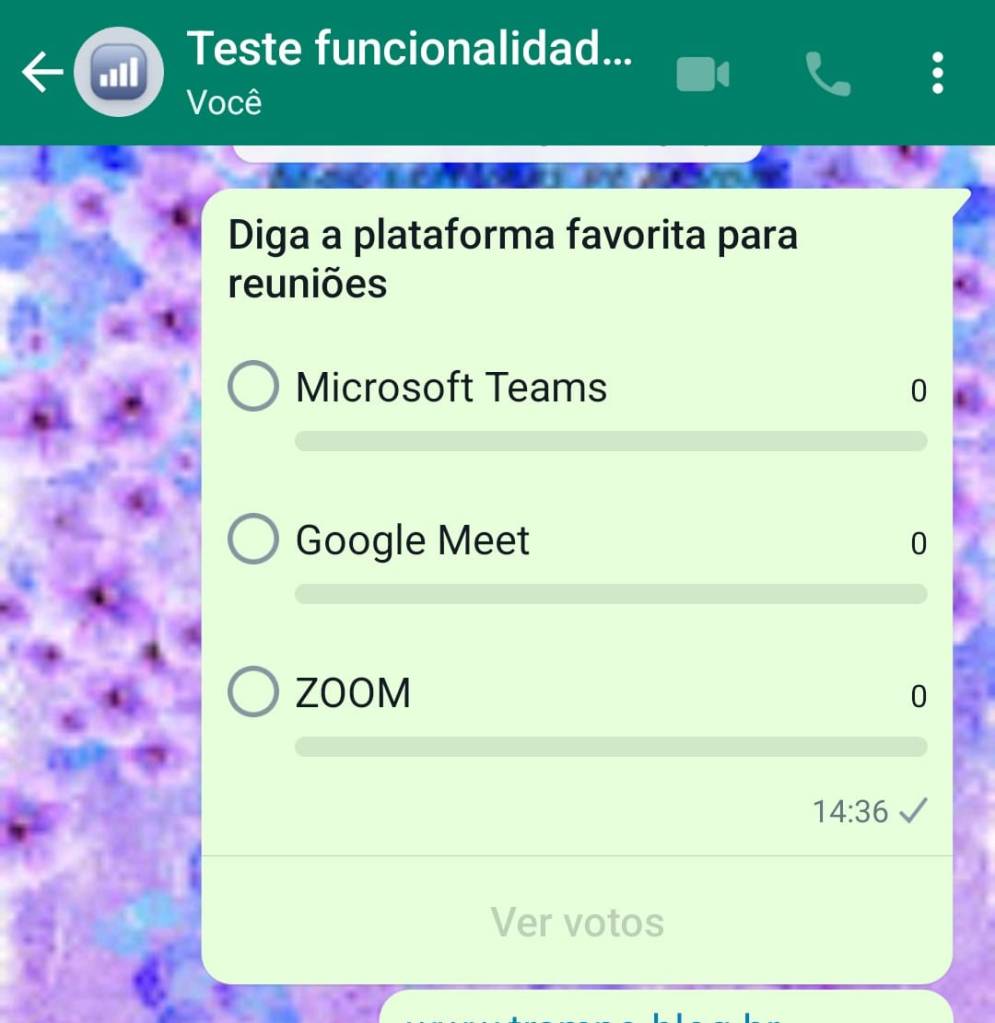Viewport: 995px width, 1023px height.
Task: Start a voice call
Action: pos(828,75)
